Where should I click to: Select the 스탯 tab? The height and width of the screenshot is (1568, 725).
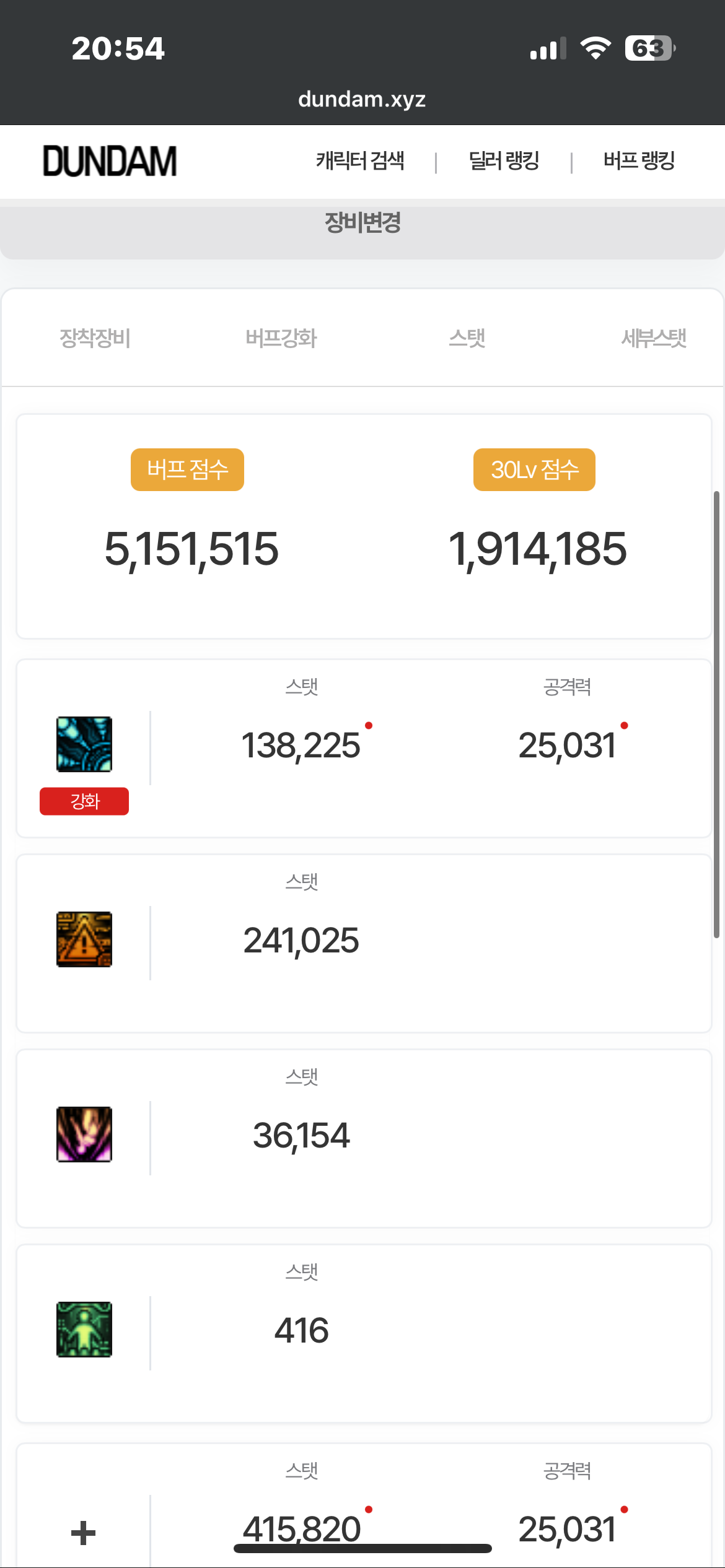point(467,338)
